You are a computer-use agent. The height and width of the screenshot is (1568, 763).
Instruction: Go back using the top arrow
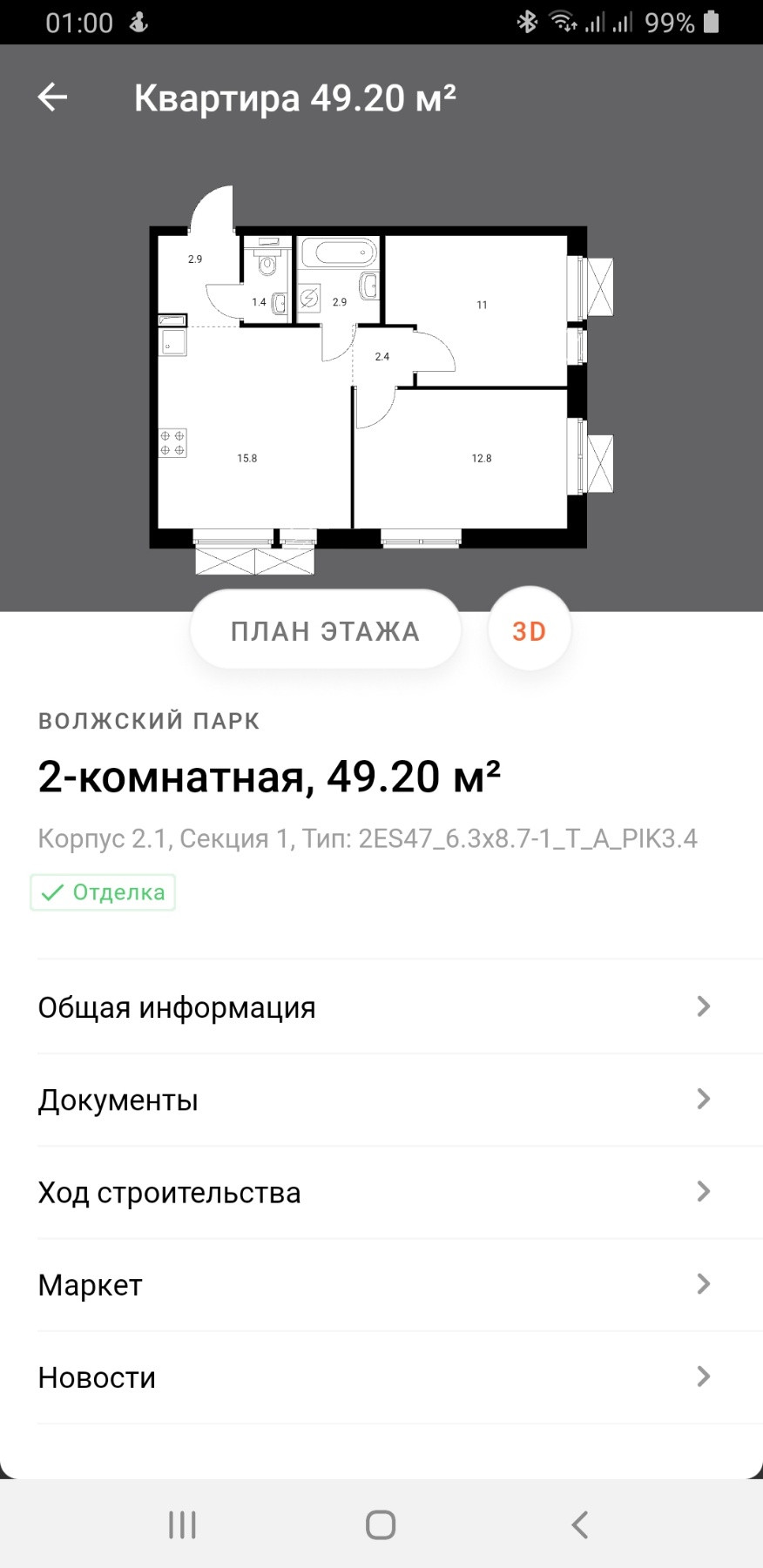tap(52, 97)
